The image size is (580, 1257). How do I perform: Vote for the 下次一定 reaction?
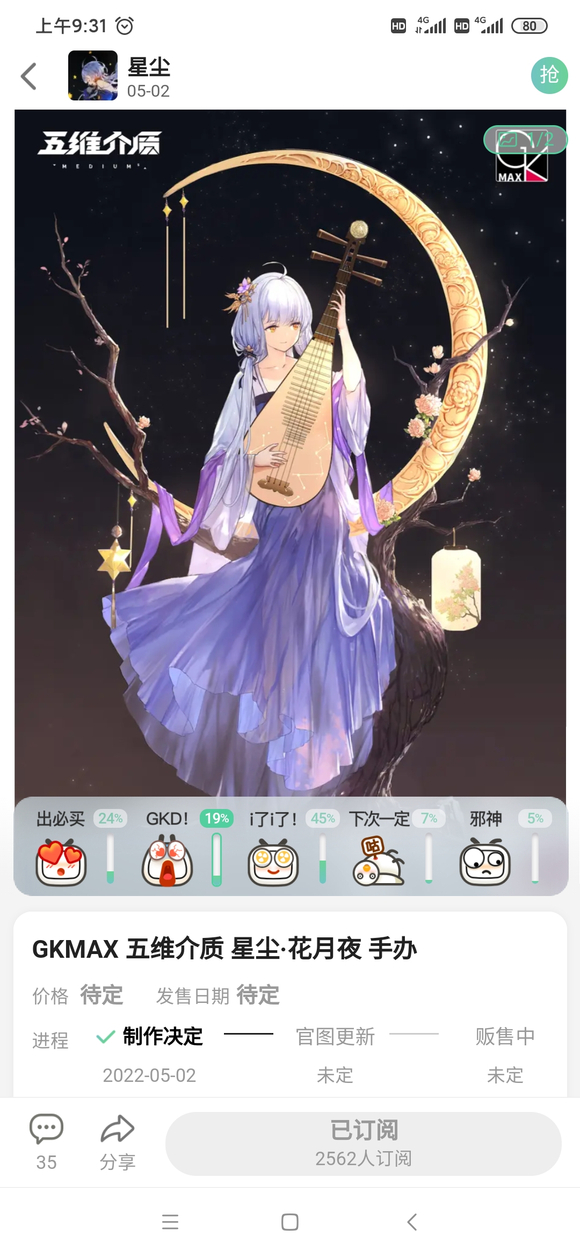[379, 862]
